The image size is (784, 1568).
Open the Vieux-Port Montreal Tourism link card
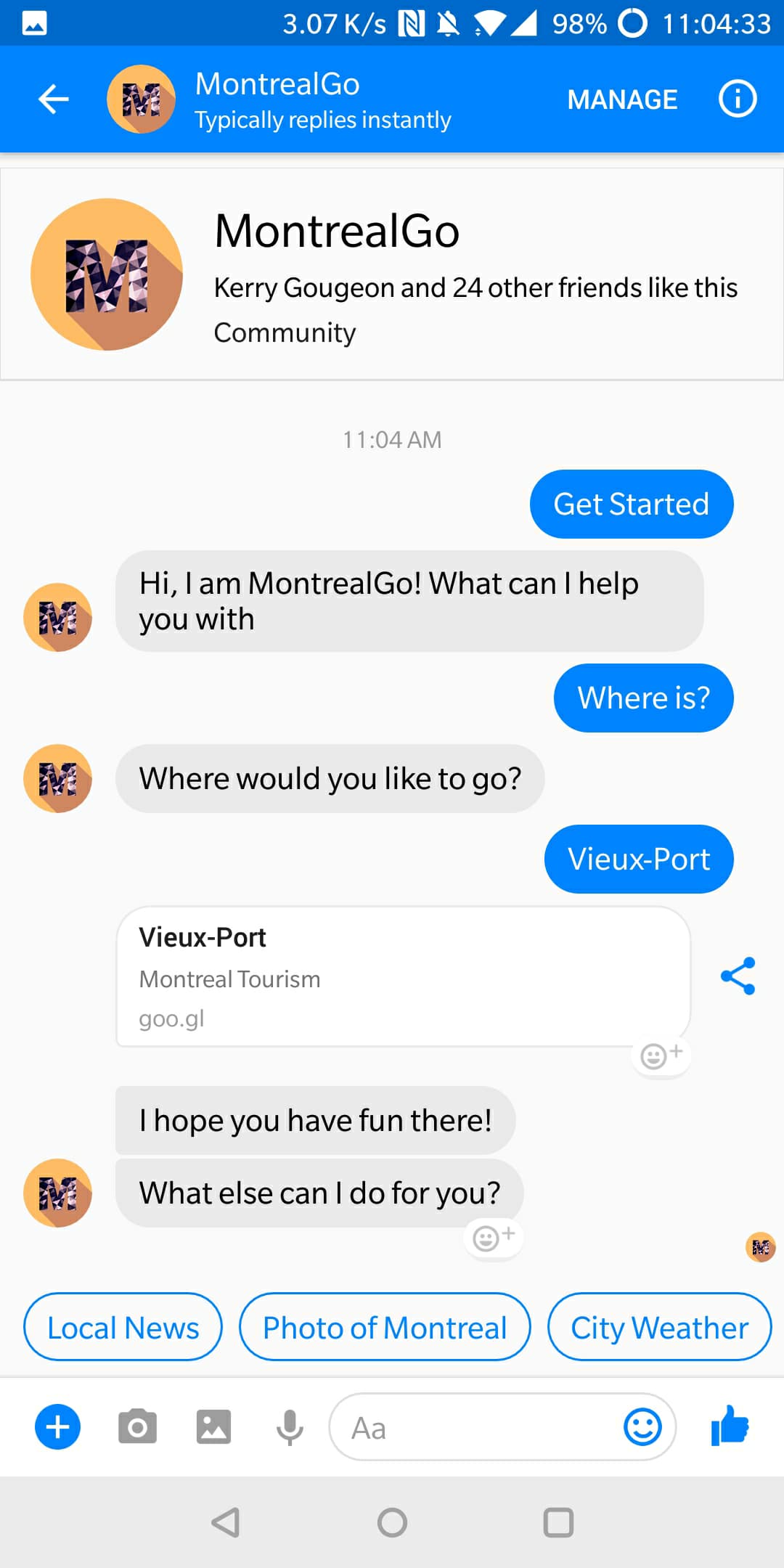(x=403, y=976)
